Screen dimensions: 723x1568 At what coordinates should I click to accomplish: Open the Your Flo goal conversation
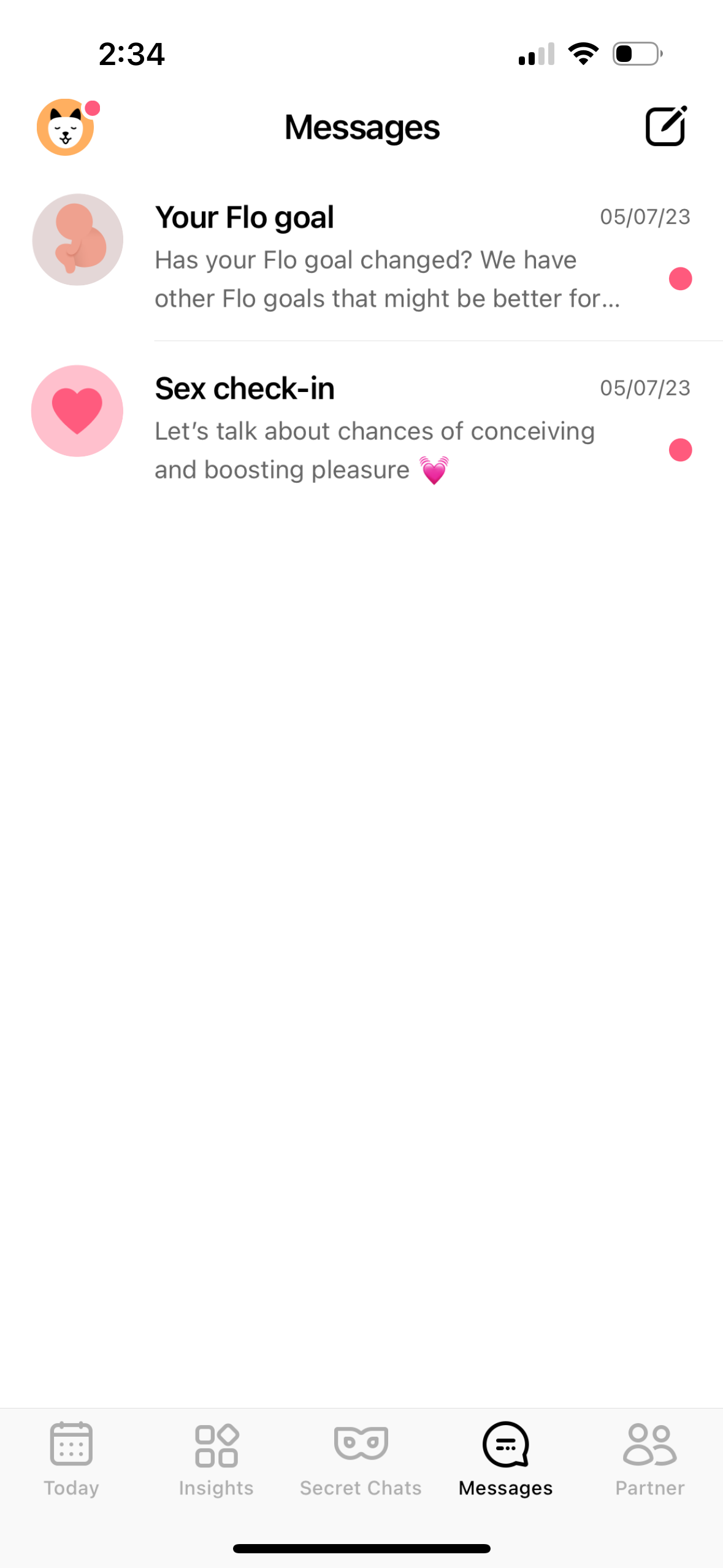tap(368, 258)
